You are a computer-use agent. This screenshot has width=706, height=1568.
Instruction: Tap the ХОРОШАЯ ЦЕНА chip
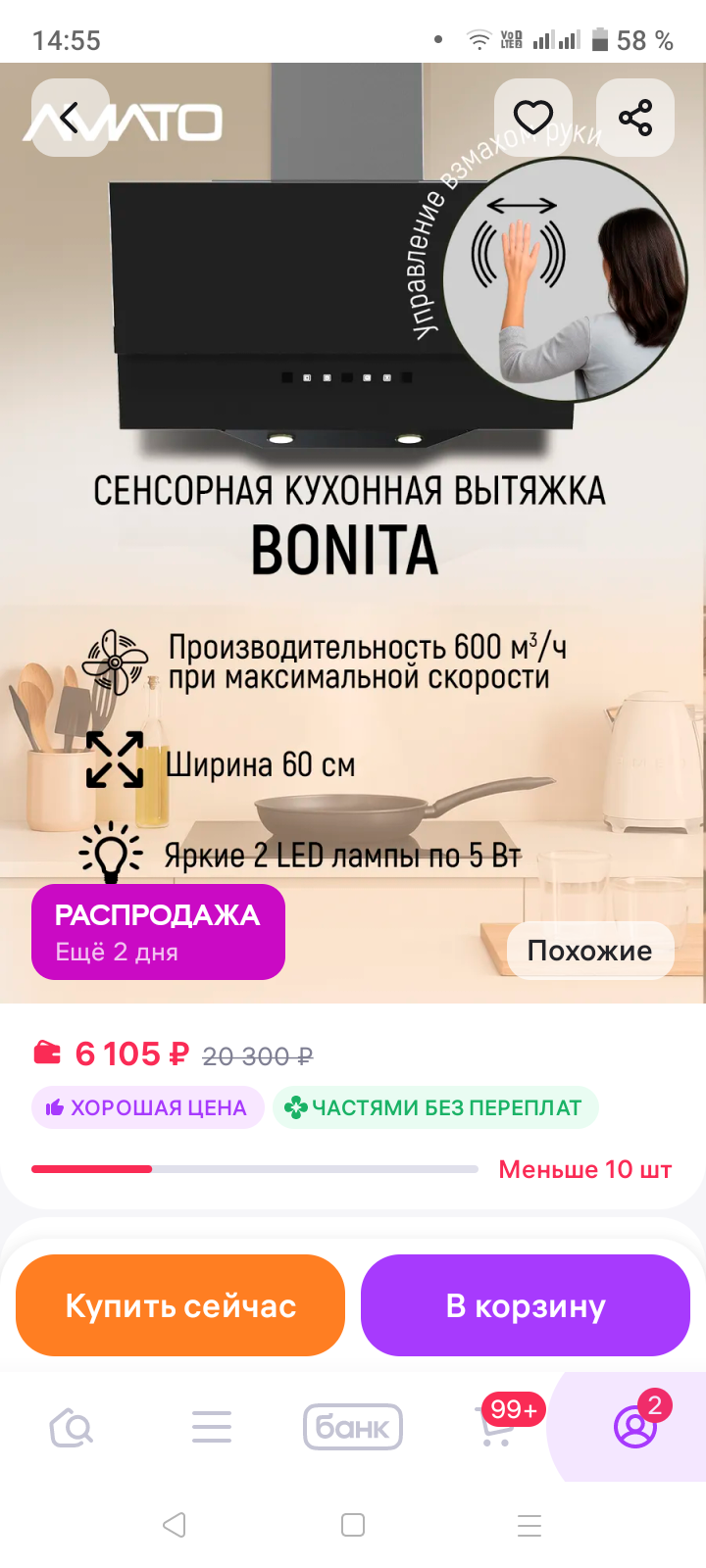pos(148,1107)
